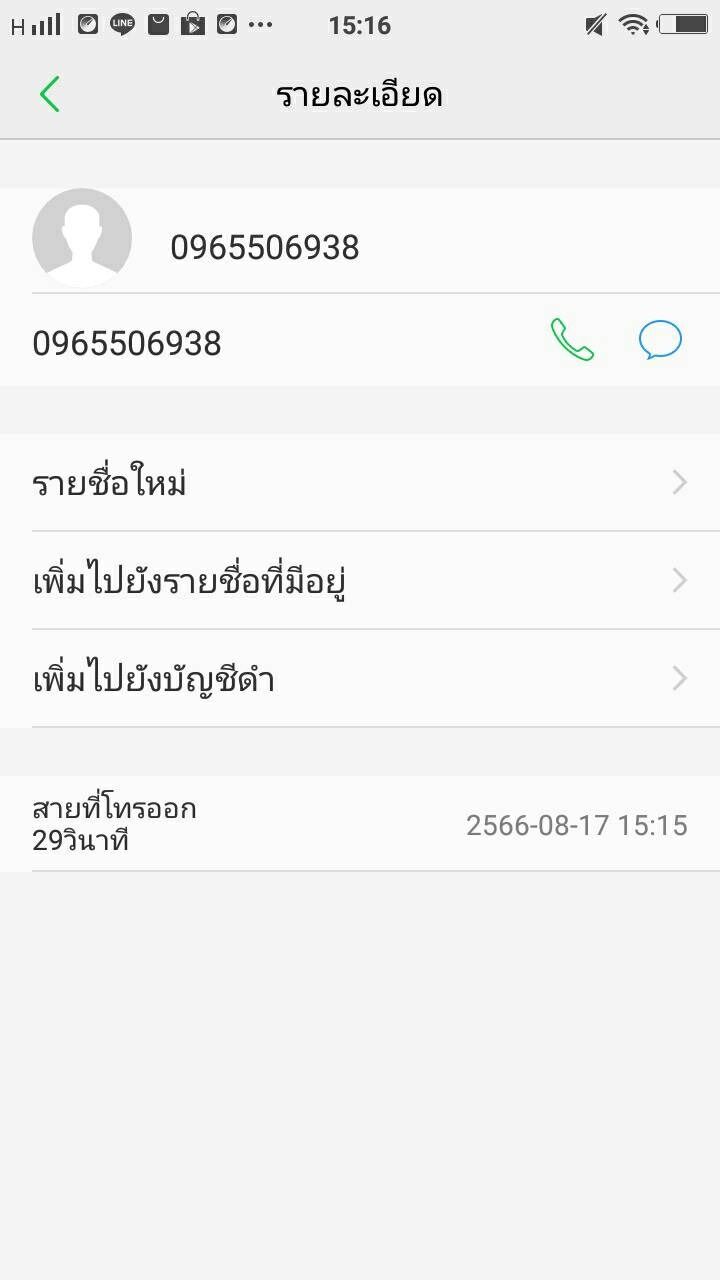Call 0965506938 with the green phone icon
The width and height of the screenshot is (720, 1280).
tap(572, 340)
